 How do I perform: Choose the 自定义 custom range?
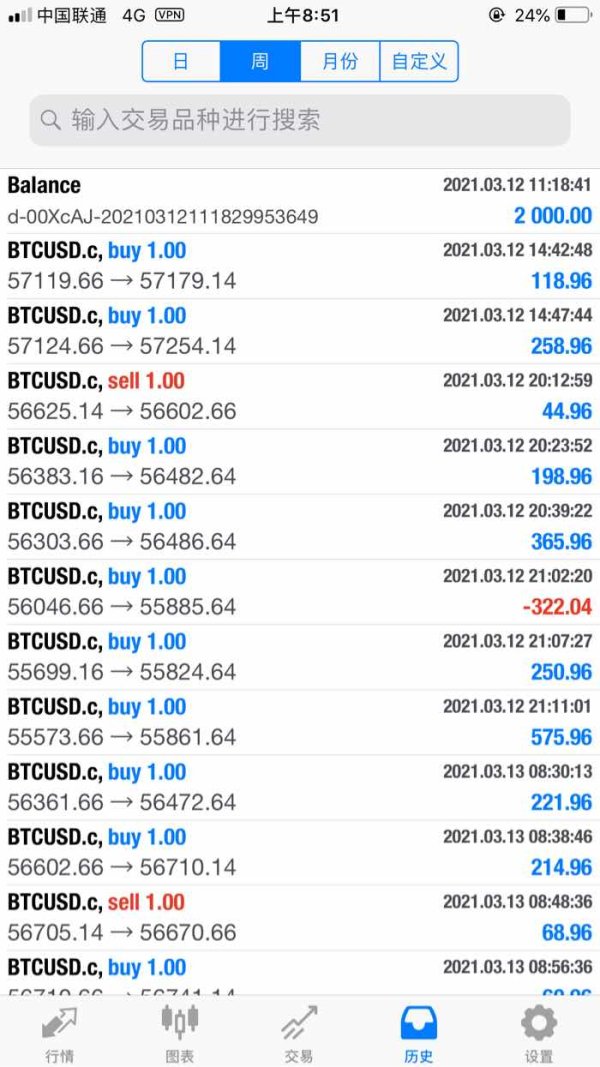(419, 61)
